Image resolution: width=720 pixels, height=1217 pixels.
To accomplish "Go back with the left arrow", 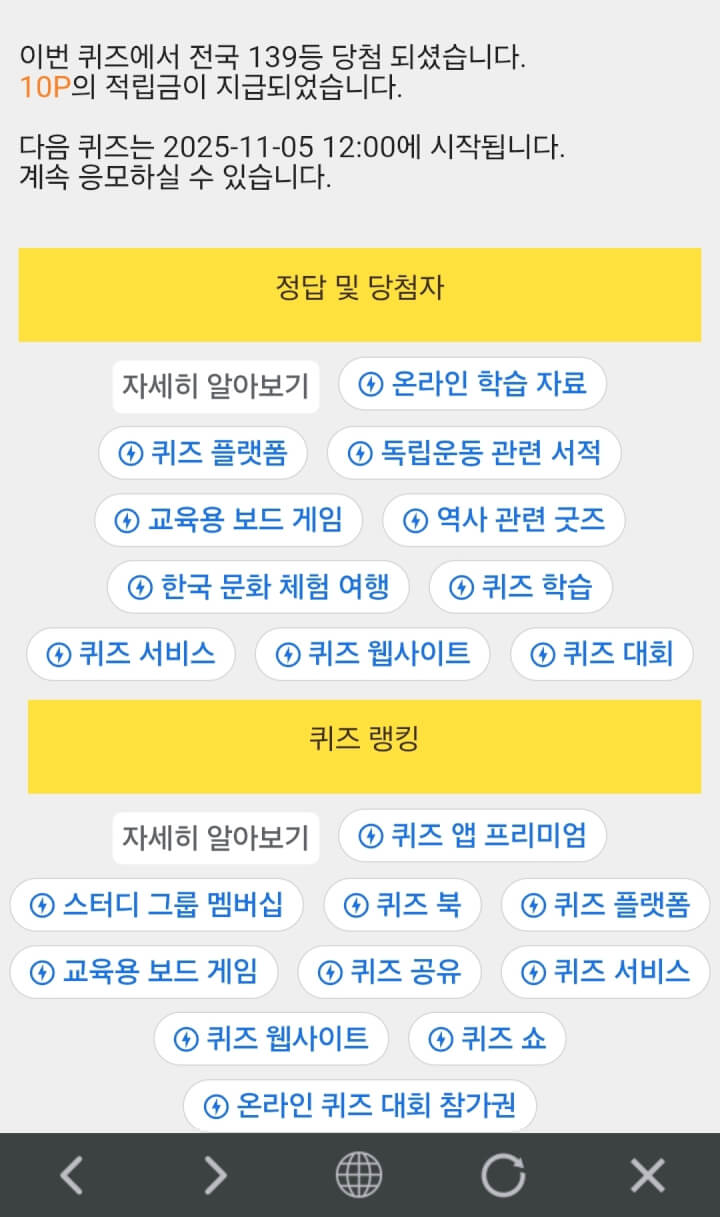I will (x=71, y=1175).
